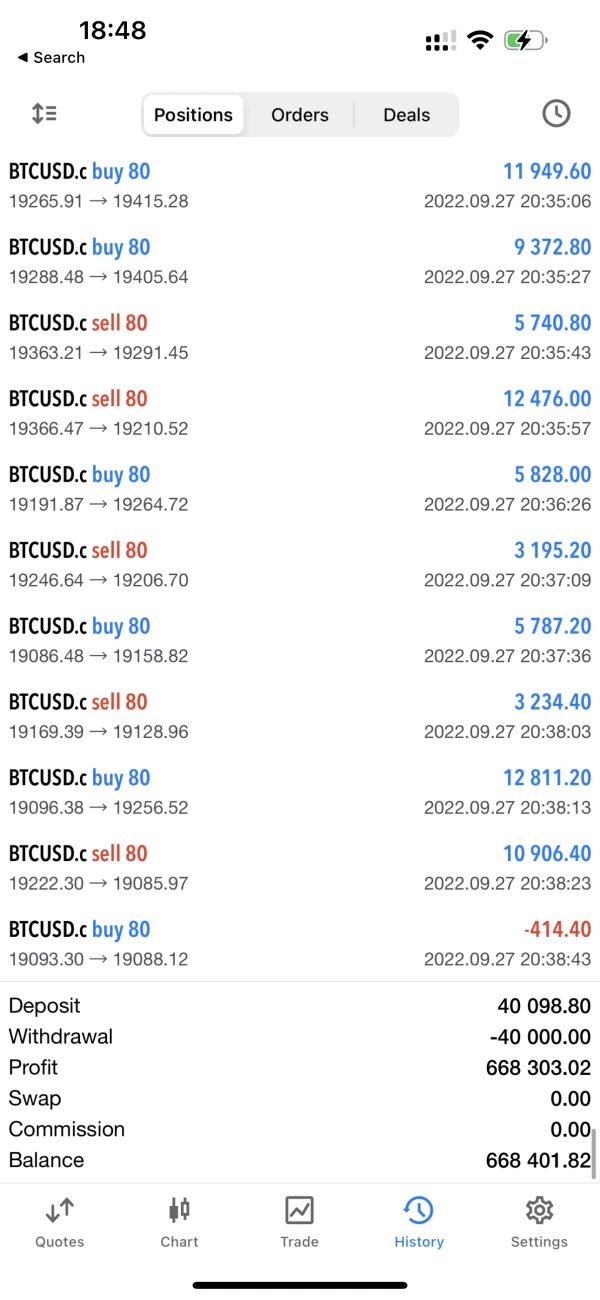Open the buy position with profit 12 811.20
Image resolution: width=600 pixels, height=1300 pixels.
point(300,793)
